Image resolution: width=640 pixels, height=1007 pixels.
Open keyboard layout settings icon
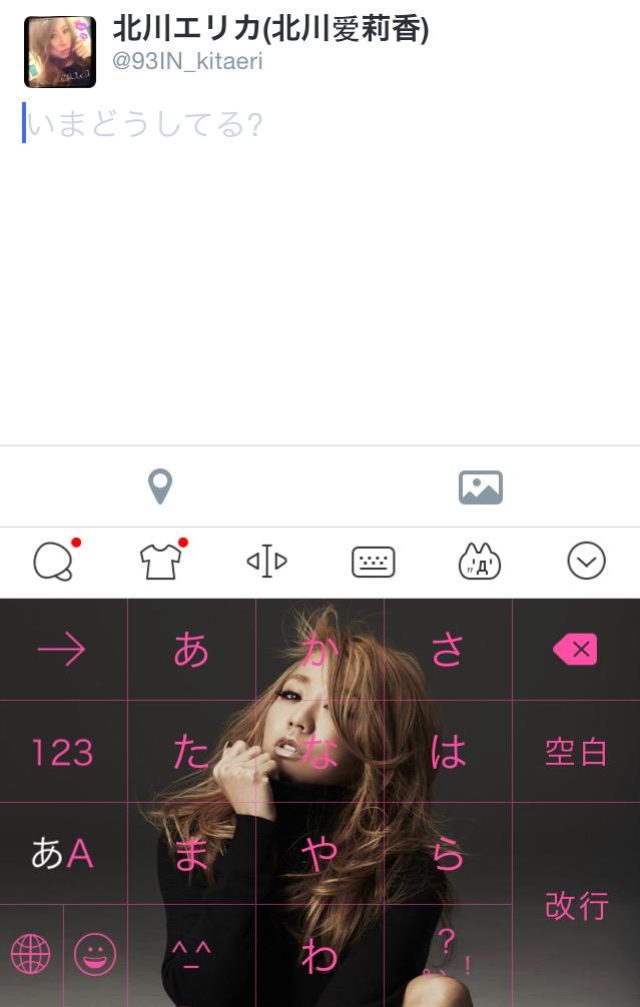coord(373,562)
